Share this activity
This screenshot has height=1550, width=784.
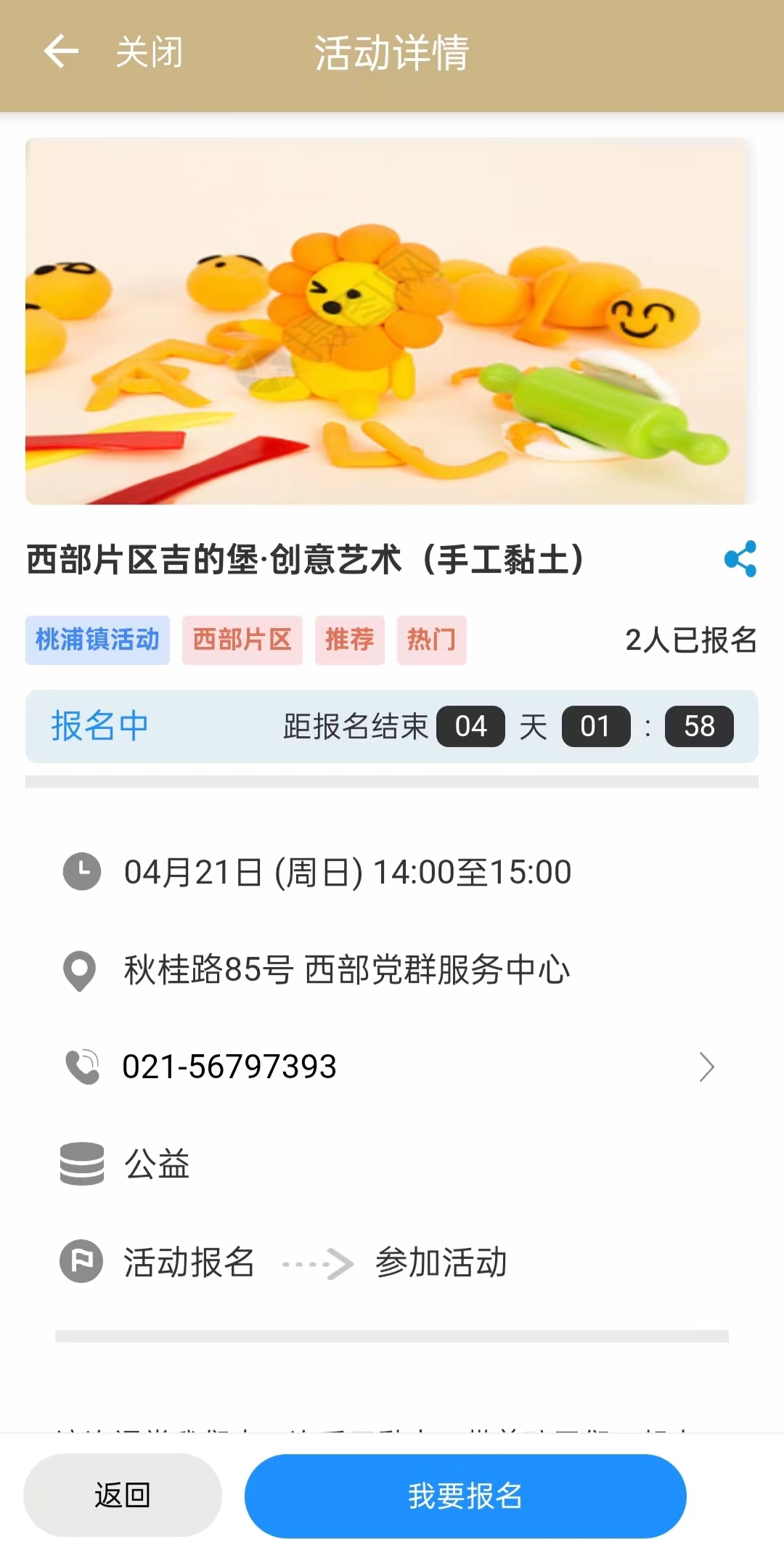click(x=740, y=559)
